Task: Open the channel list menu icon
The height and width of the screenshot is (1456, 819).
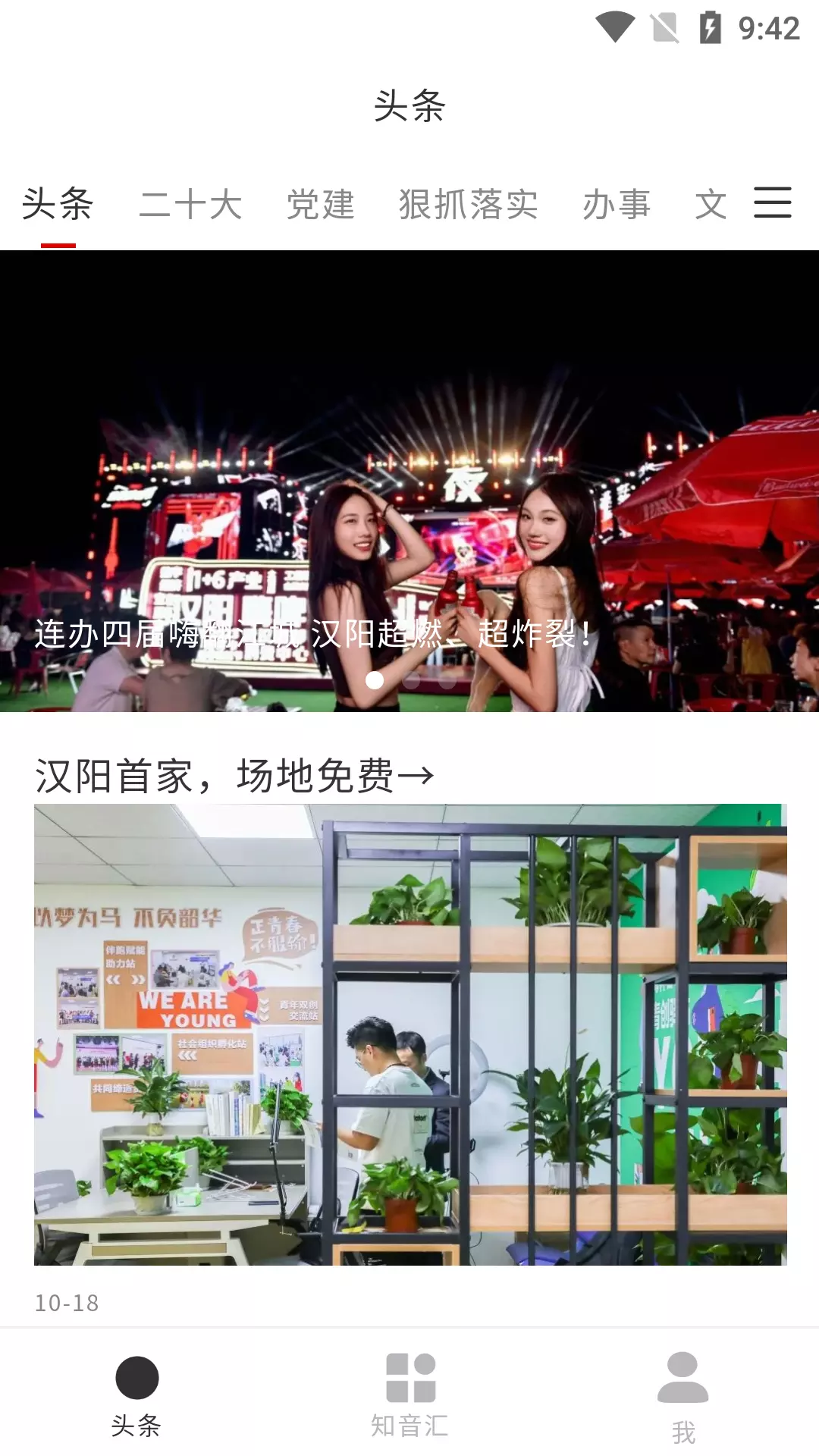Action: (x=772, y=203)
